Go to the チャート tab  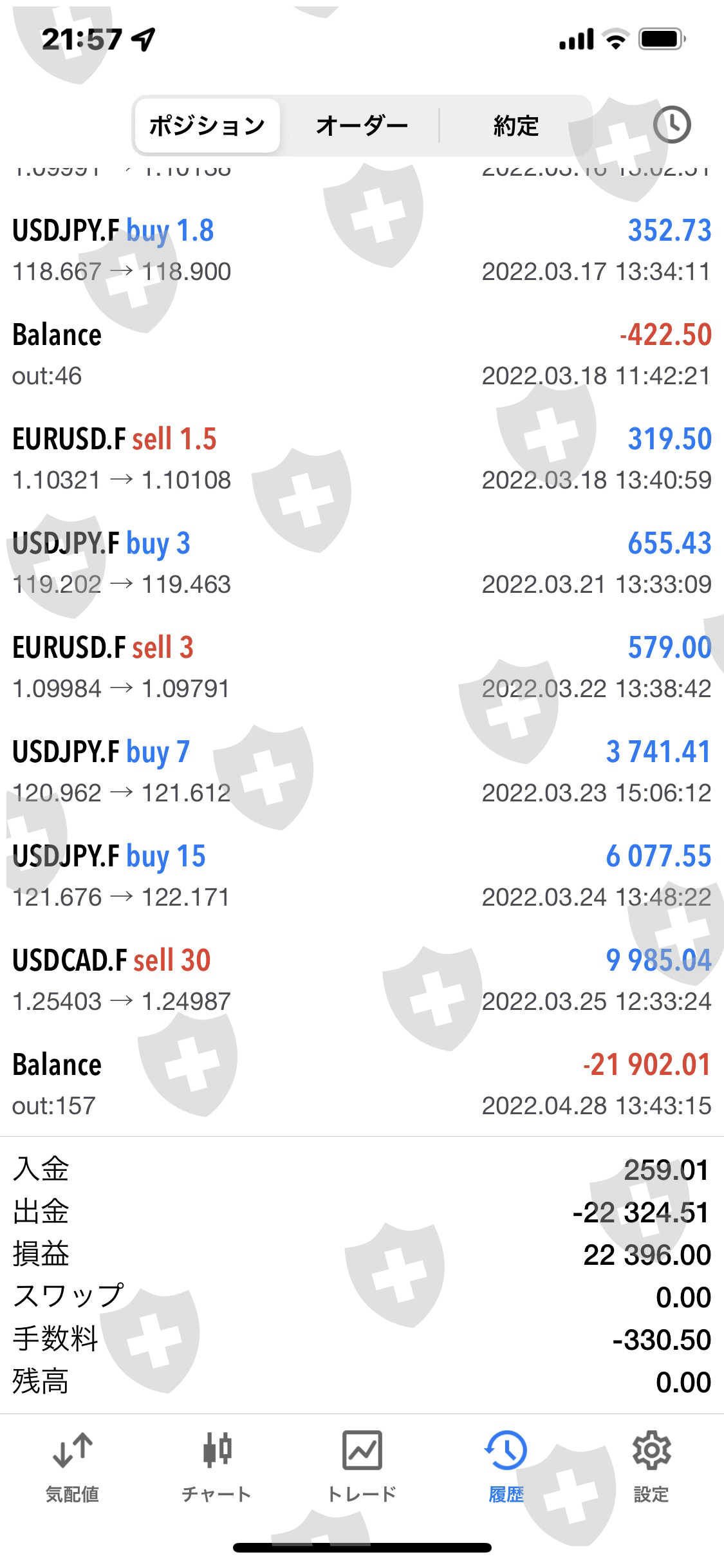217,1469
